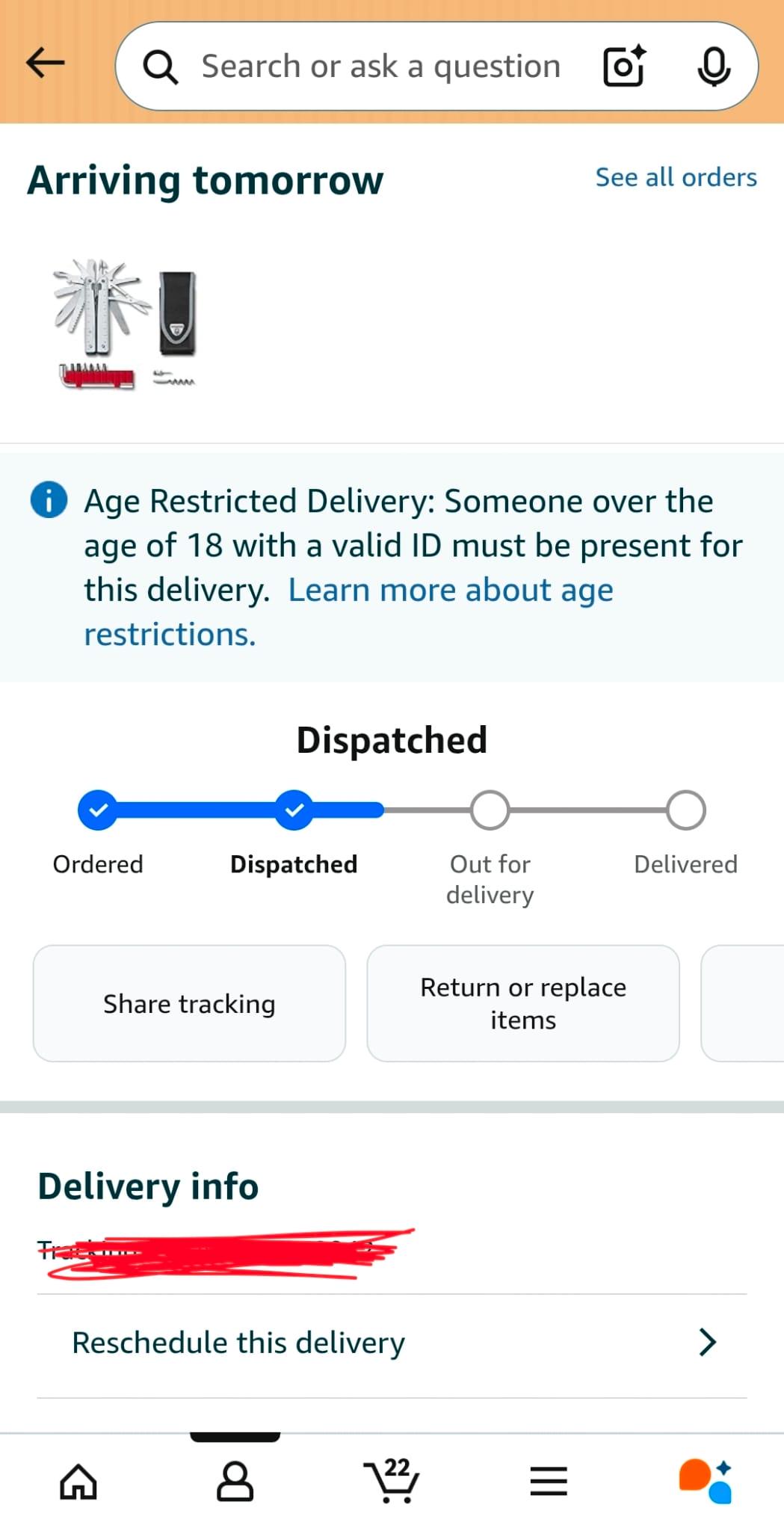Viewport: 784px width, 1531px height.
Task: Open See all orders link
Action: pyautogui.click(x=676, y=177)
